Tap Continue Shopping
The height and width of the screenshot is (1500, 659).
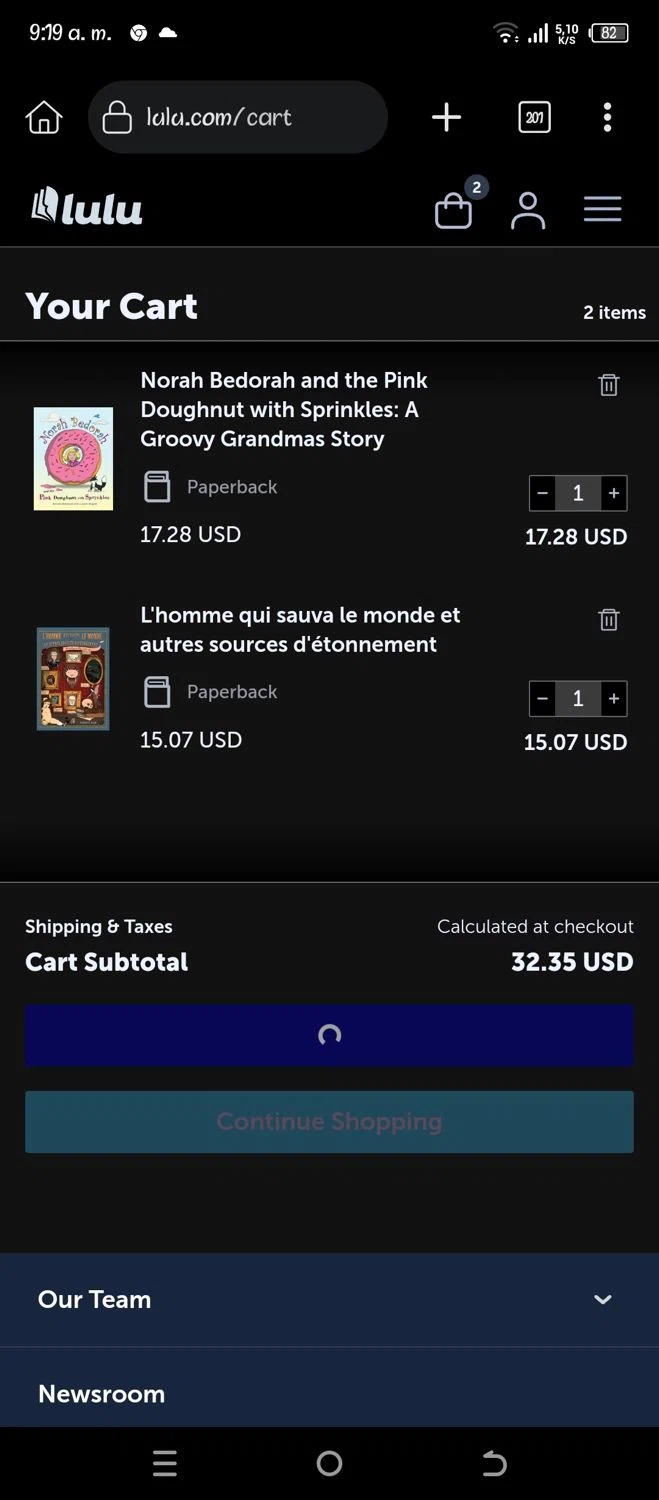329,1122
